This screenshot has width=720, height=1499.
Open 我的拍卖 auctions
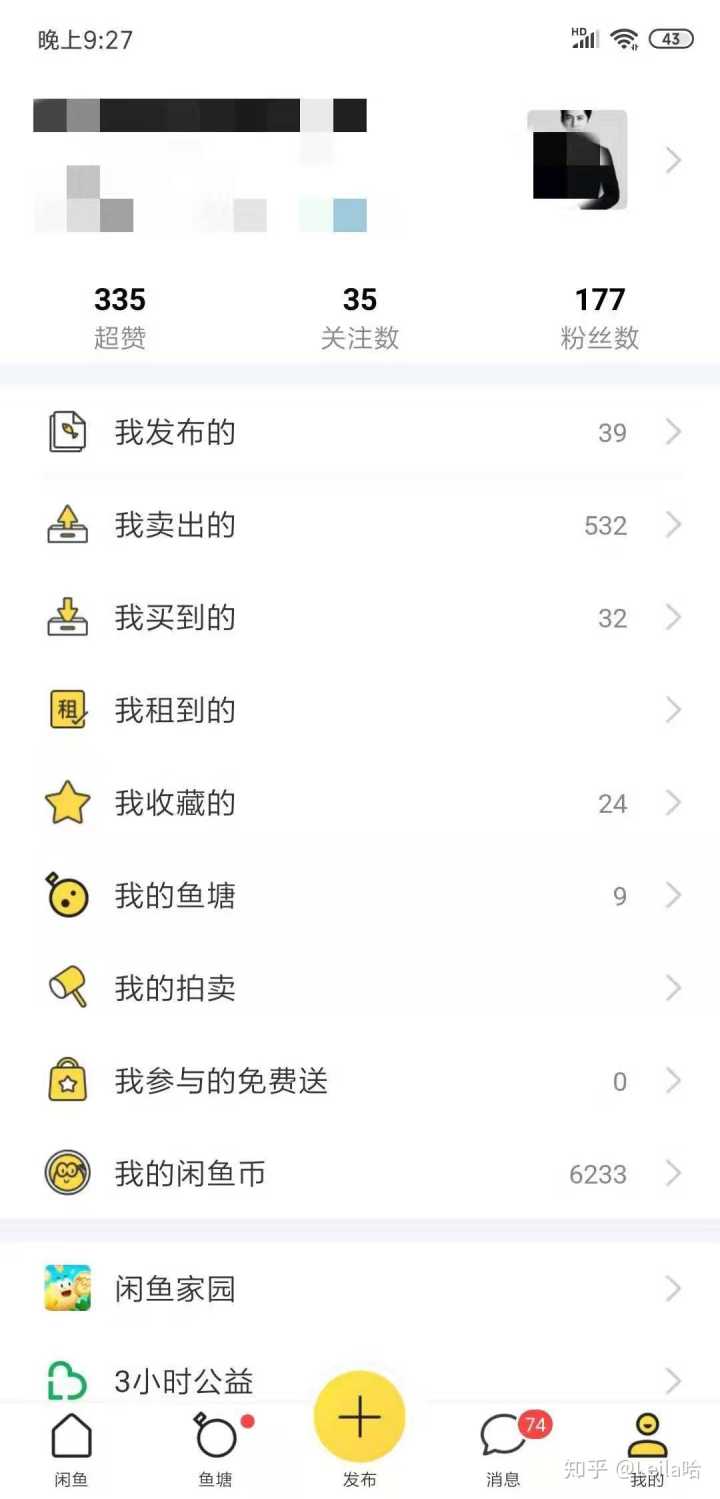pos(360,988)
